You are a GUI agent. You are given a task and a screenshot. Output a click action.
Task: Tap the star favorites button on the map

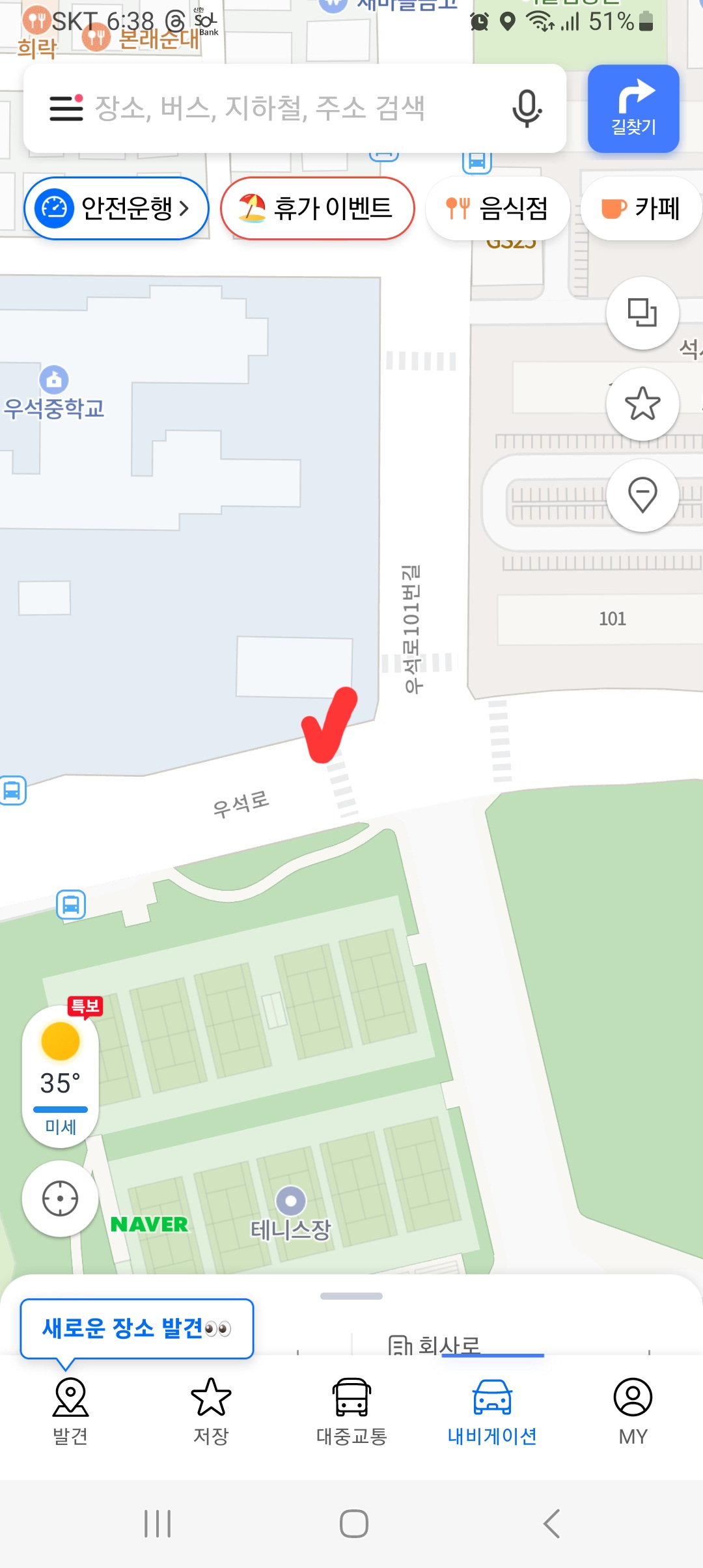(x=642, y=404)
